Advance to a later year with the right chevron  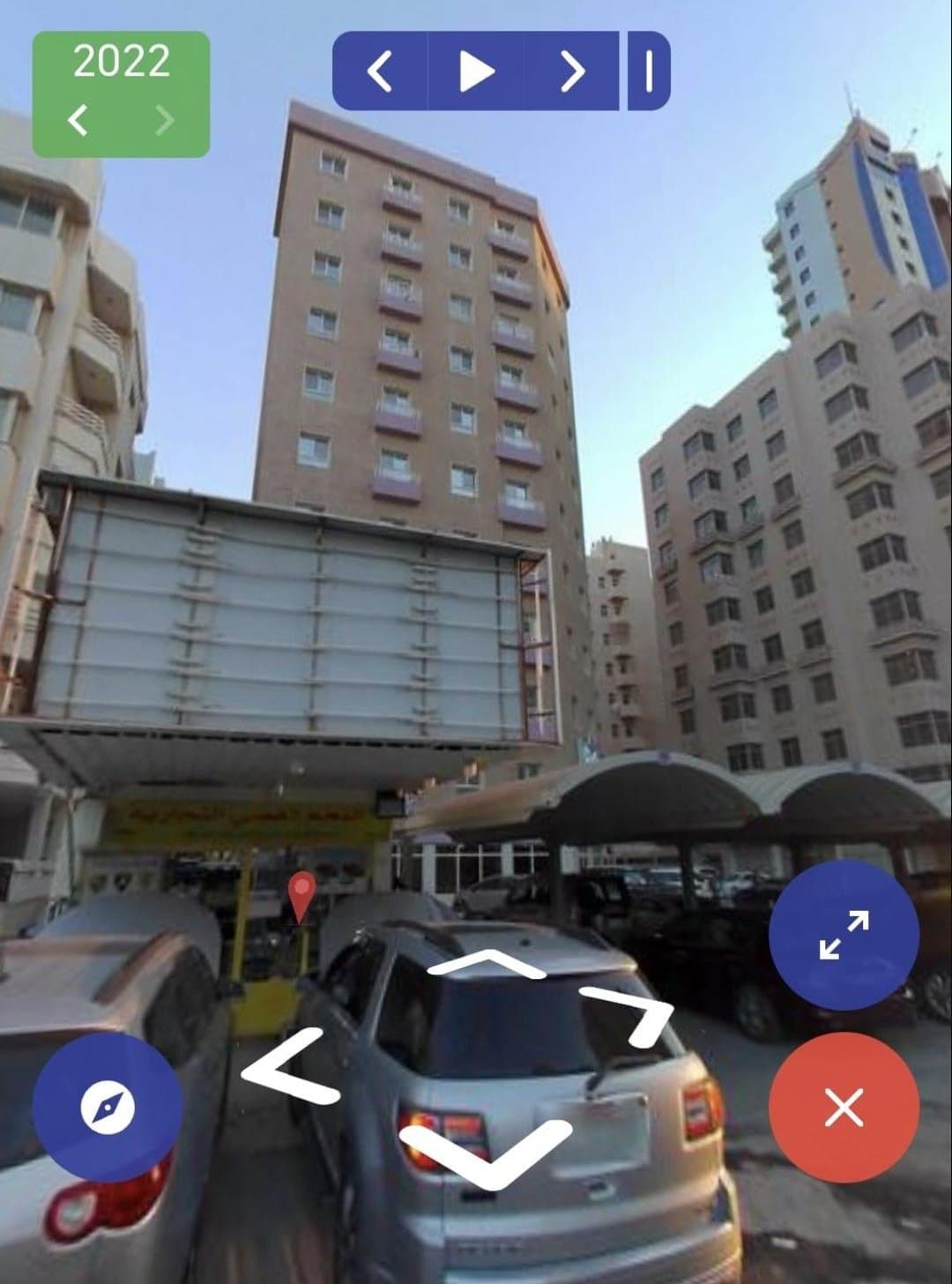click(163, 122)
